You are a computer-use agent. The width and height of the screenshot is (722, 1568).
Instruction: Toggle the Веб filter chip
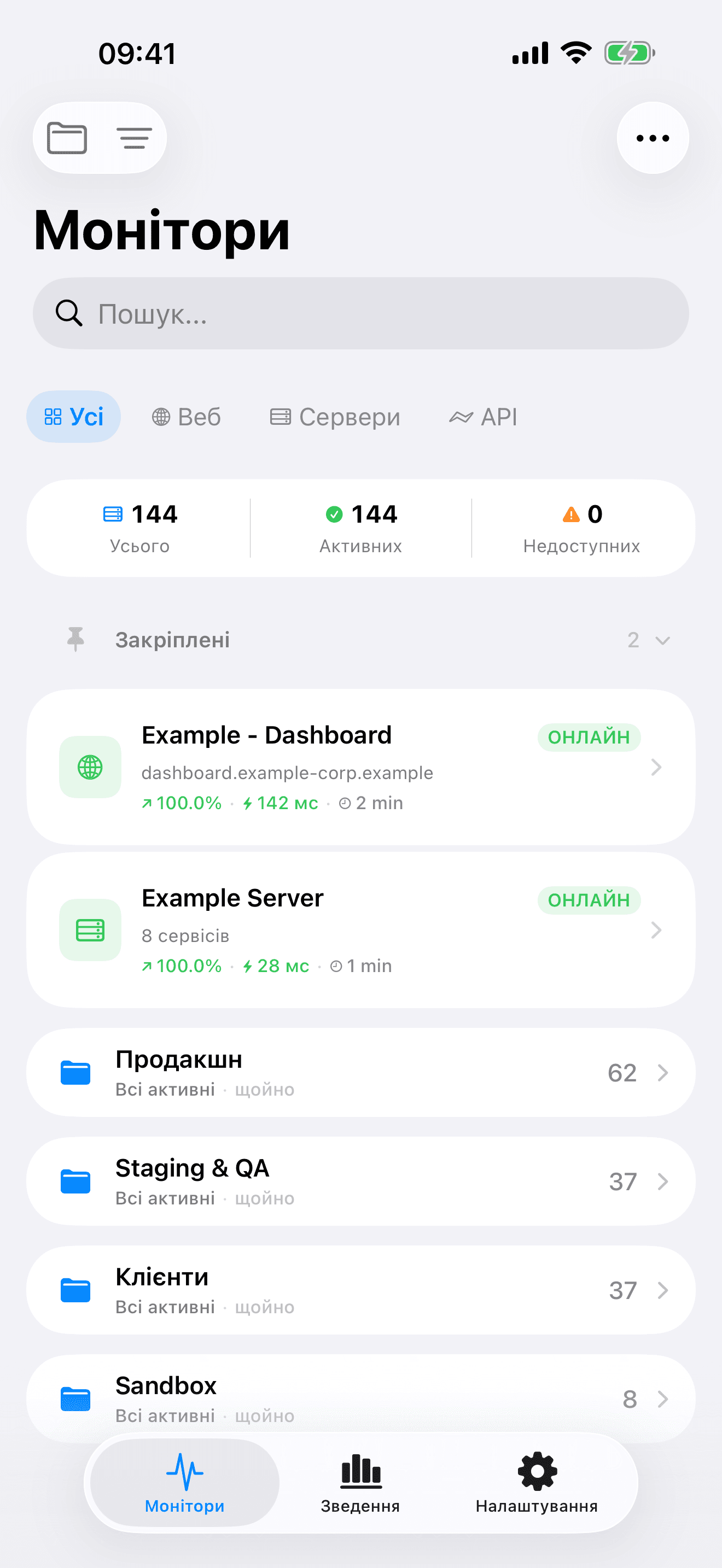click(185, 417)
